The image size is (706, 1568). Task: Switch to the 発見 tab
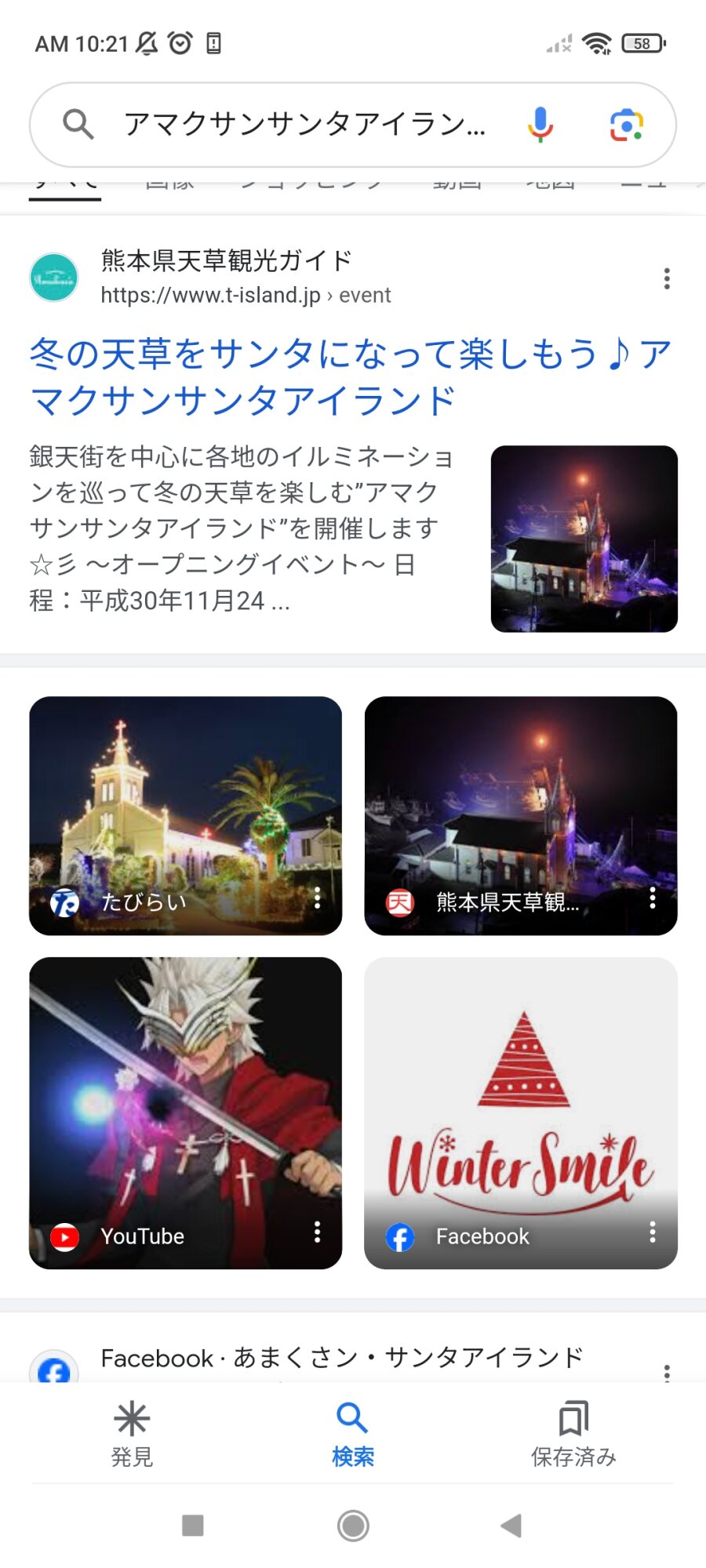pyautogui.click(x=132, y=1433)
